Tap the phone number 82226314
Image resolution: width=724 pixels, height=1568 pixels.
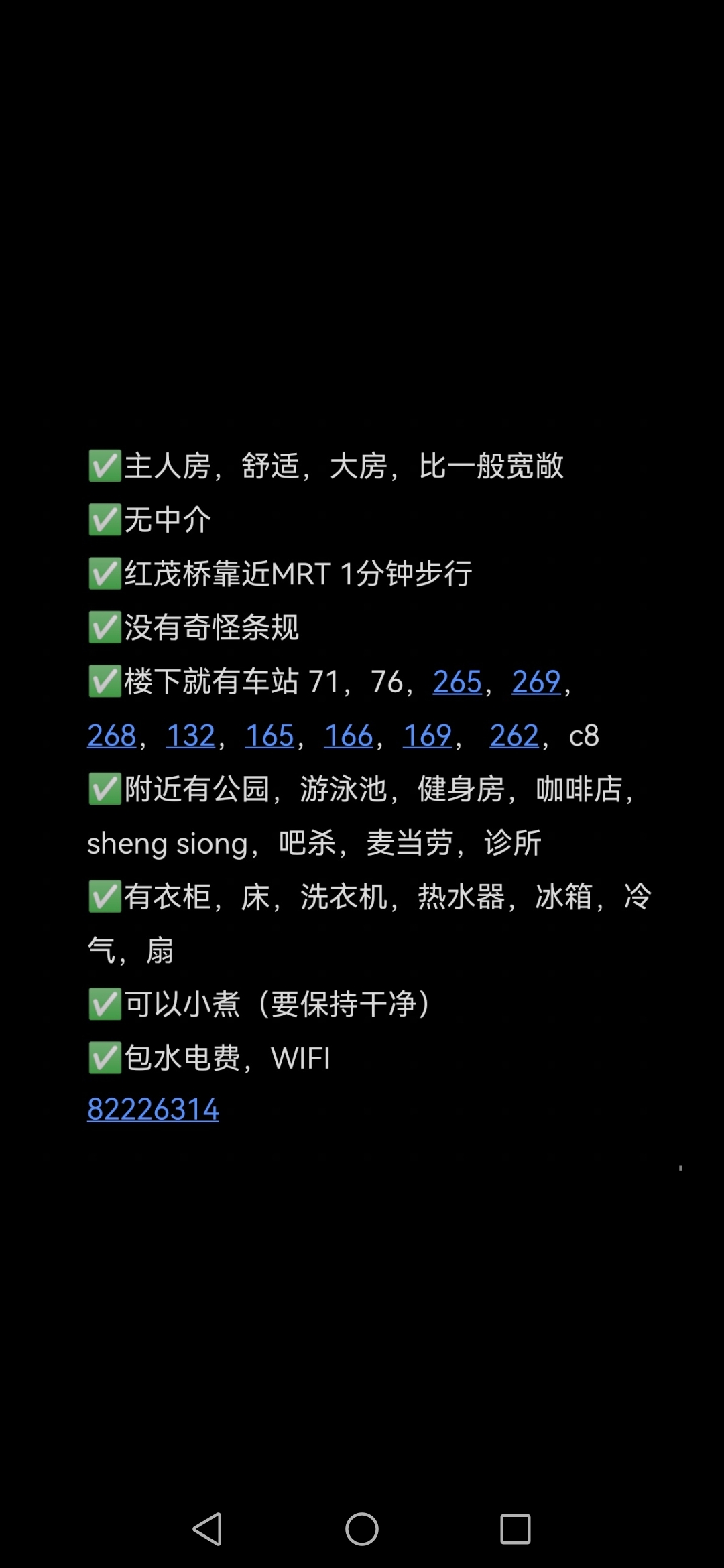tap(154, 1110)
